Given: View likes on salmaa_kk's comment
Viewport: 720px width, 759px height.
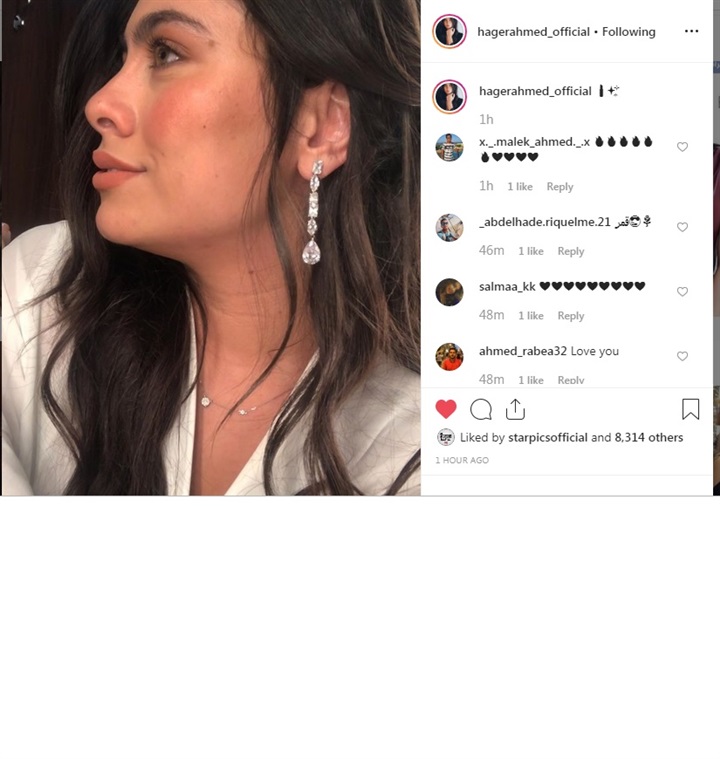Looking at the screenshot, I should (x=530, y=316).
